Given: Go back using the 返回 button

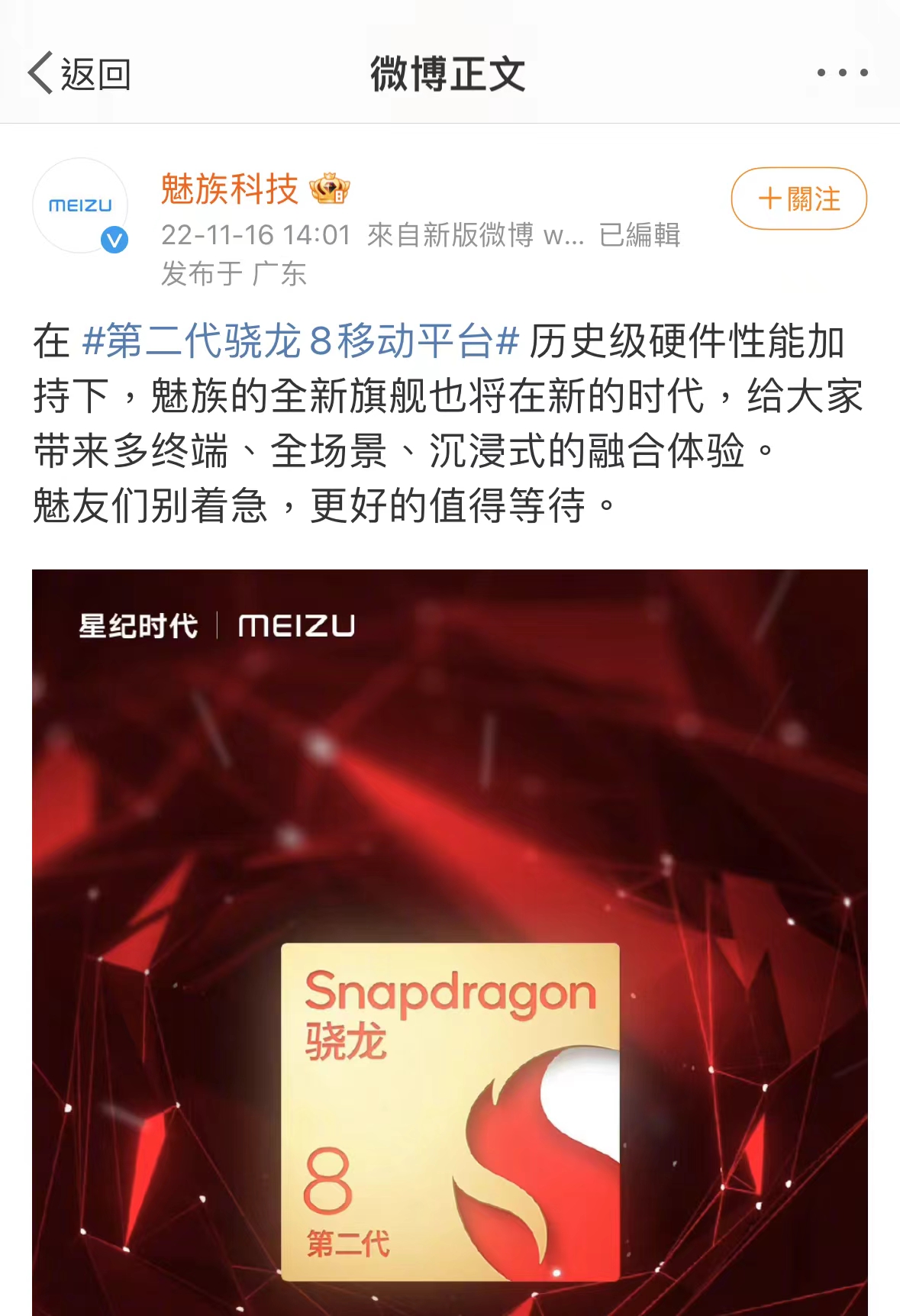Looking at the screenshot, I should 79,74.
